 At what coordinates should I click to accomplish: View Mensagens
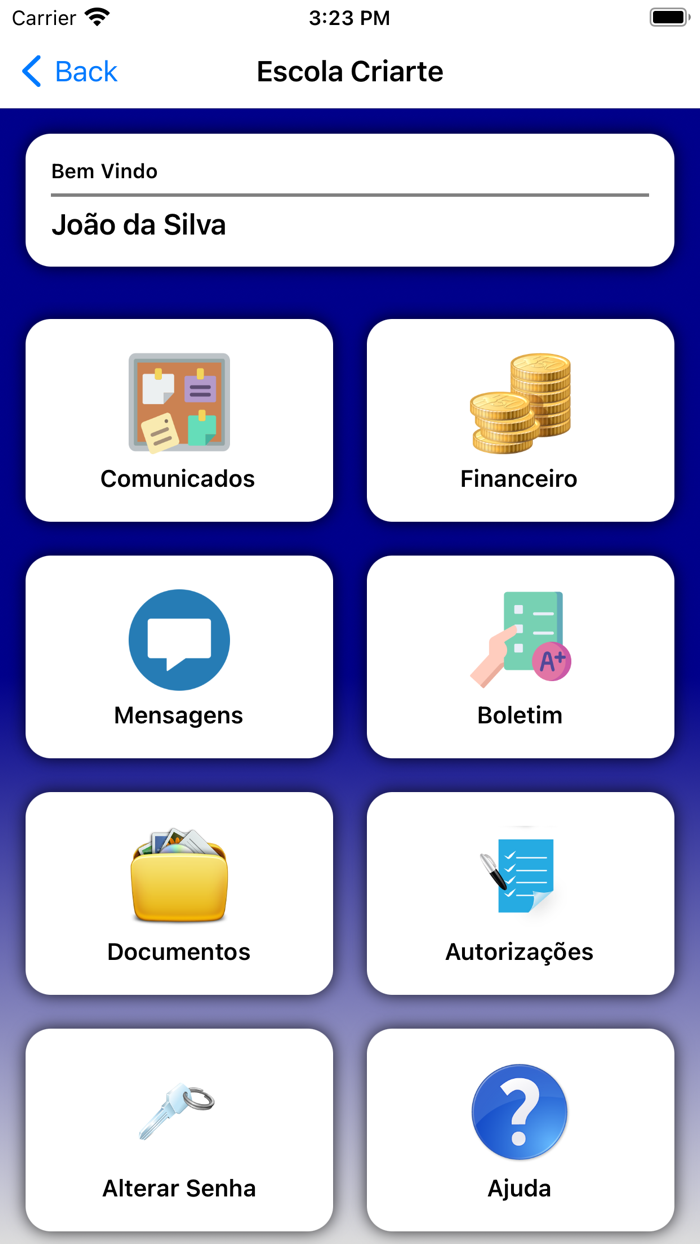(x=179, y=656)
